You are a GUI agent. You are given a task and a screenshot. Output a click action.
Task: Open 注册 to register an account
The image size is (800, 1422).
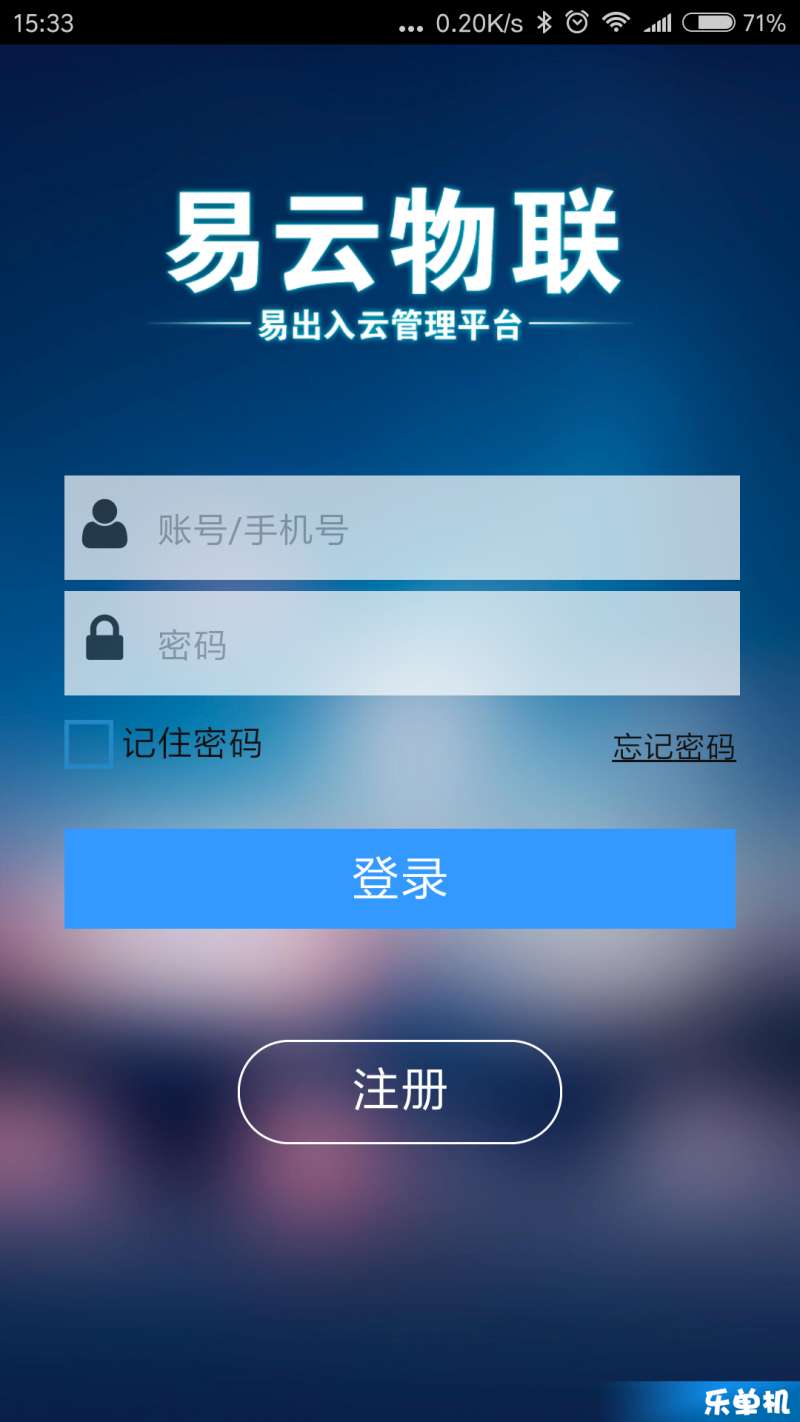[400, 1091]
